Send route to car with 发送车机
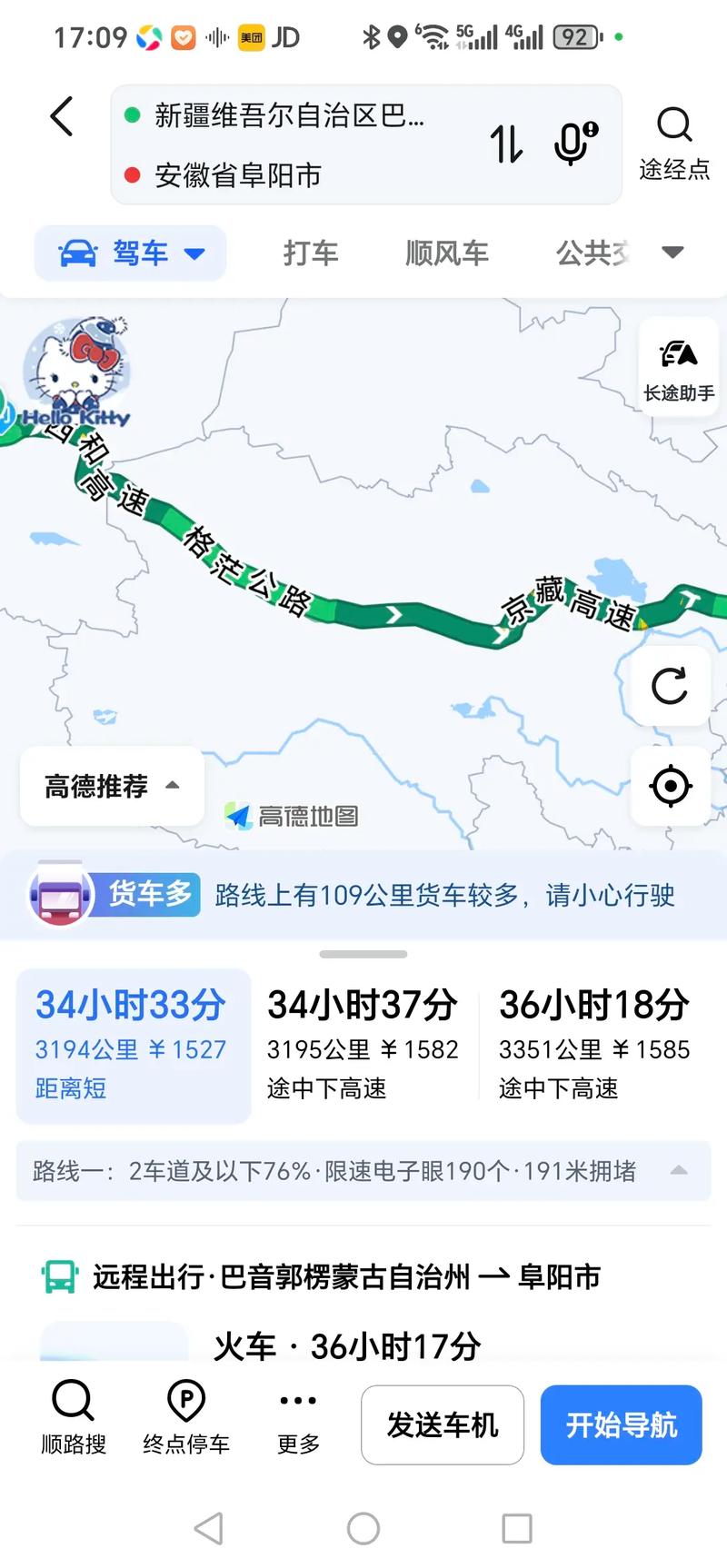 443,1424
